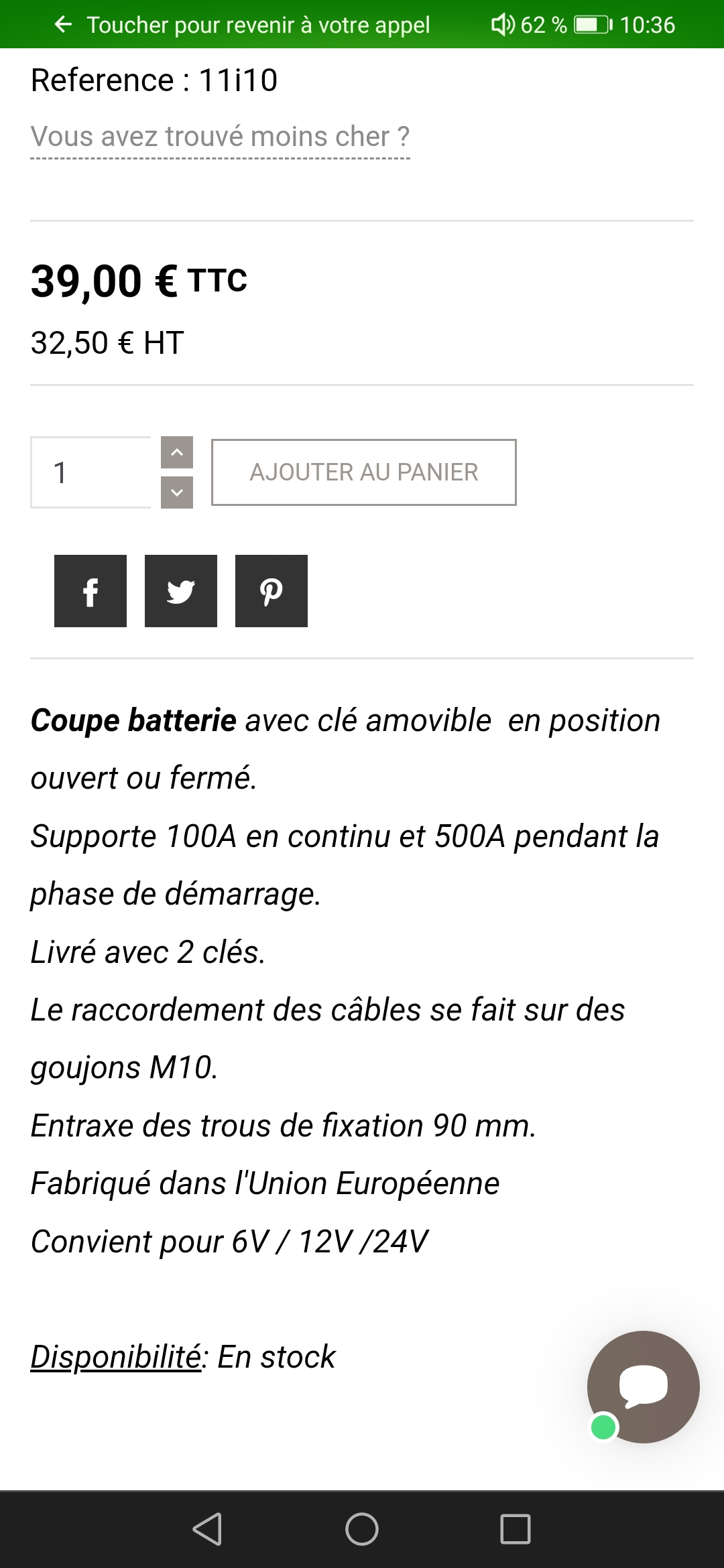Decrease quantity with the down arrow
This screenshot has height=1568, width=724.
(x=177, y=493)
